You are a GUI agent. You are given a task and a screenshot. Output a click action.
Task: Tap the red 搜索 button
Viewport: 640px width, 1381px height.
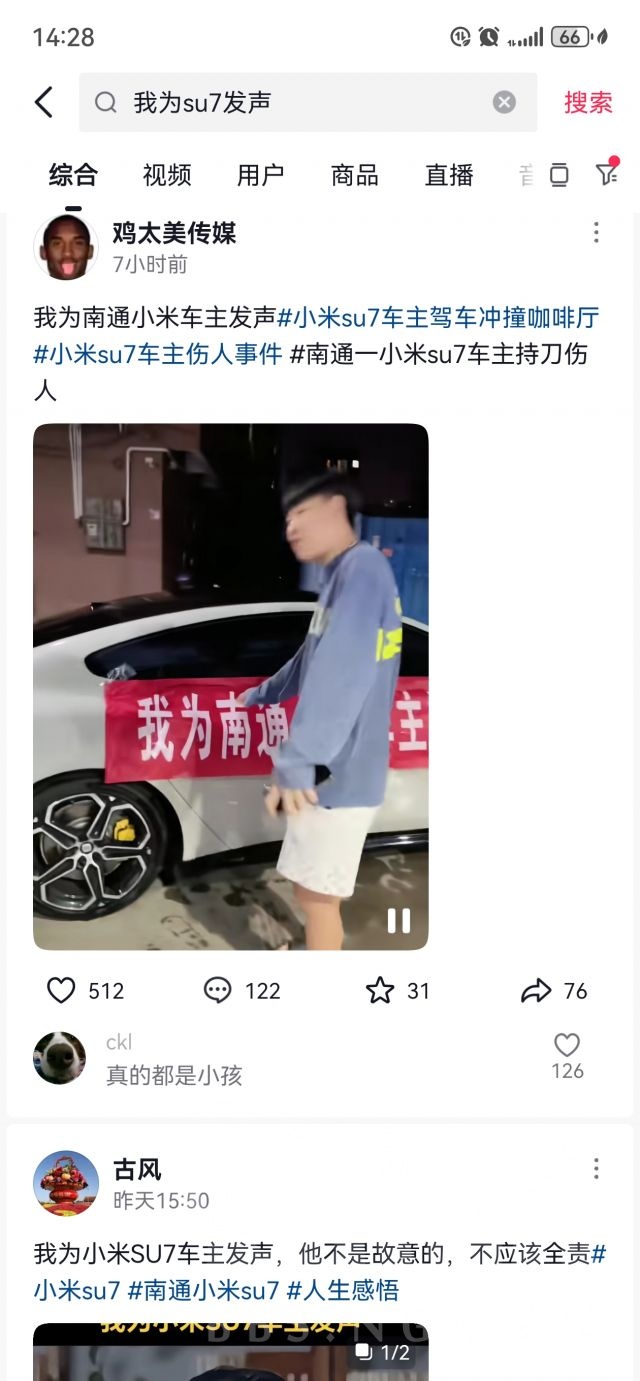tap(588, 102)
